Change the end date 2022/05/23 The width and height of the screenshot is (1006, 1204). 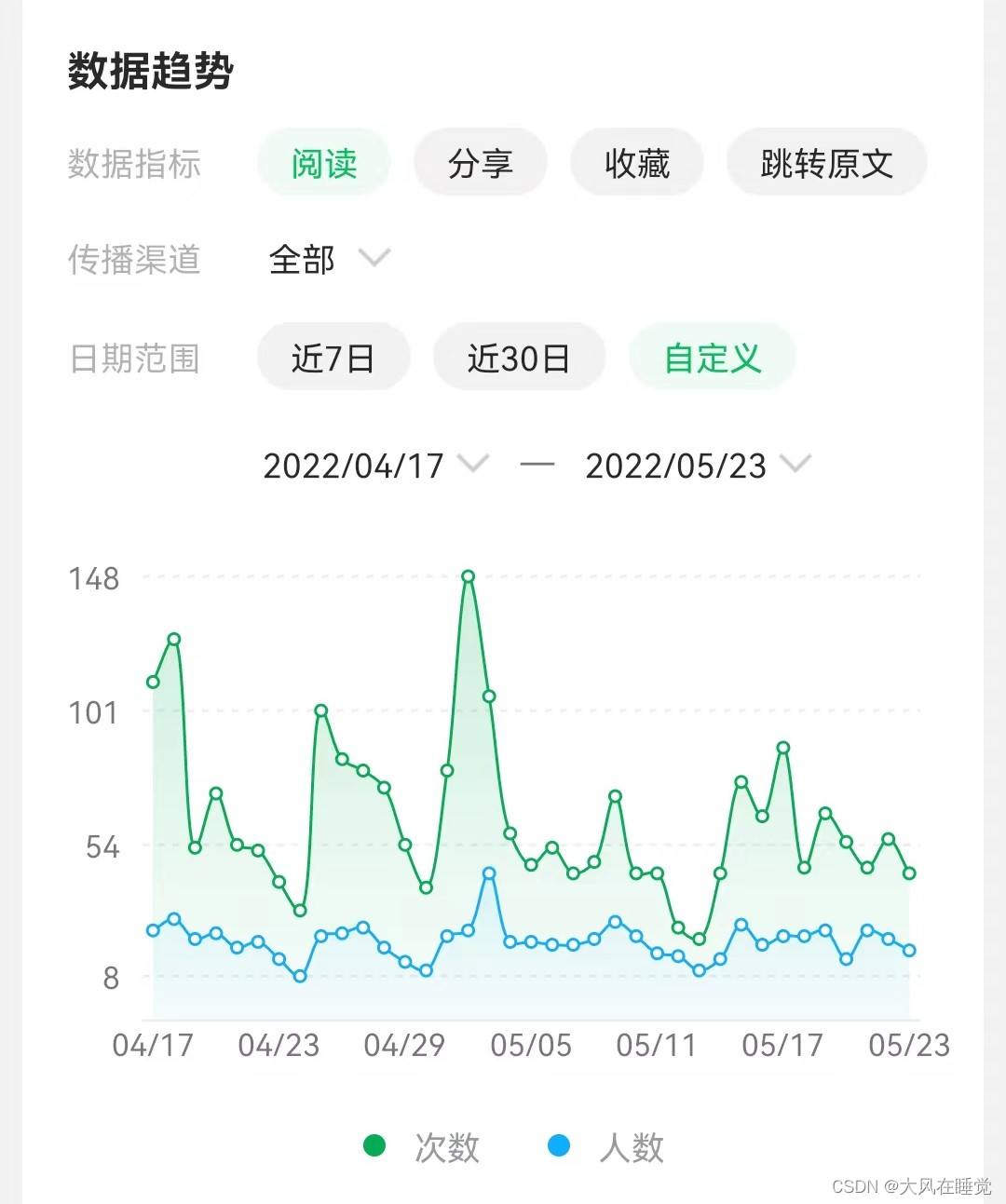697,466
